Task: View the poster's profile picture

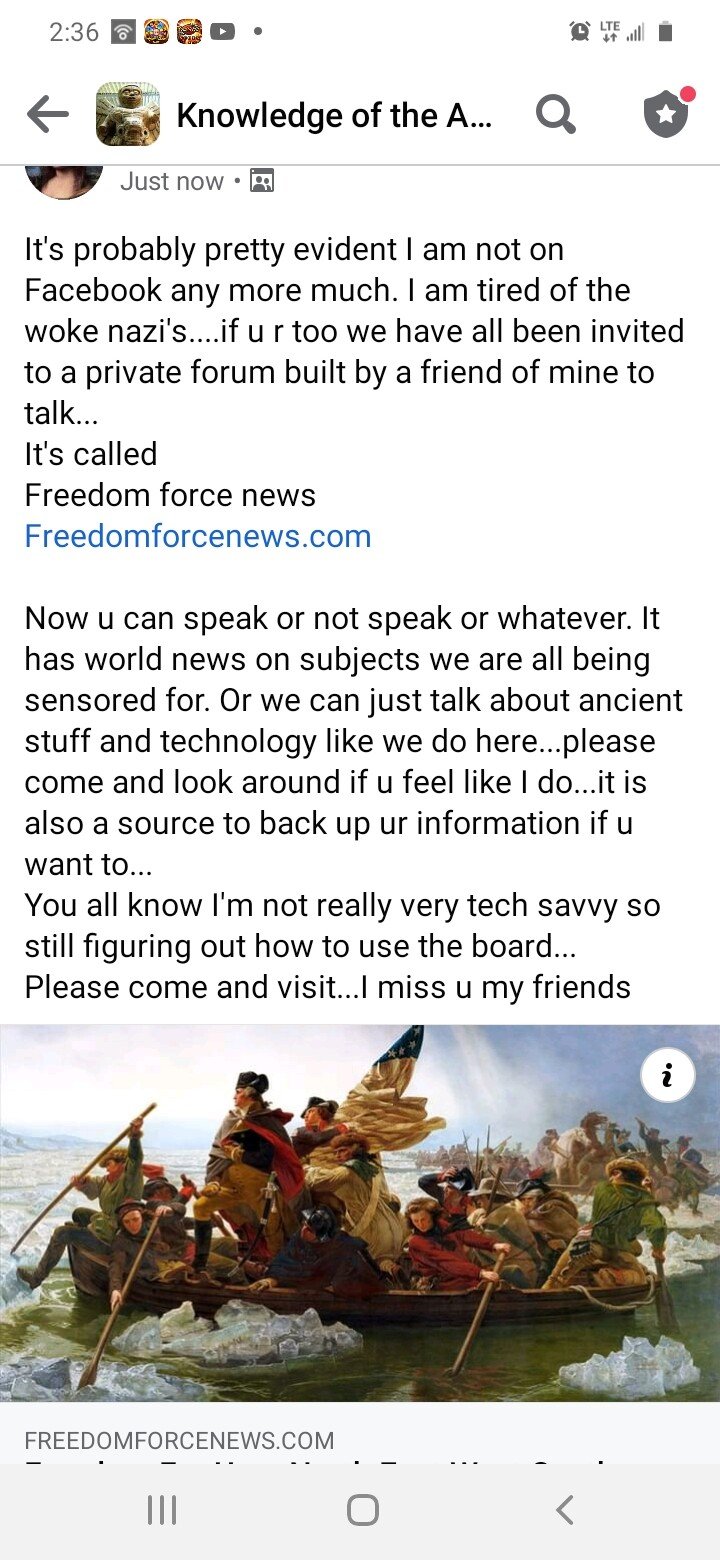Action: pyautogui.click(x=63, y=180)
